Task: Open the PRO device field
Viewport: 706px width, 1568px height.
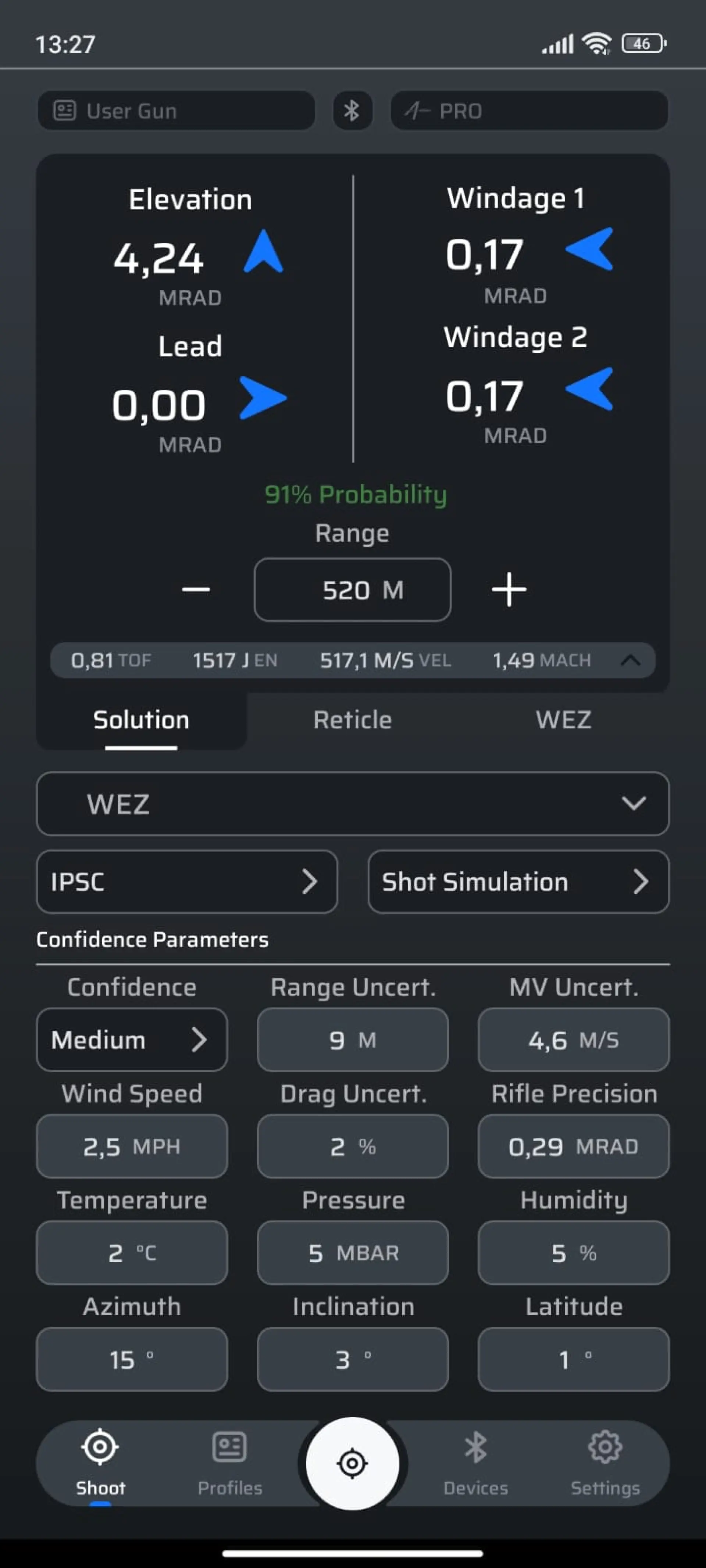Action: point(529,111)
